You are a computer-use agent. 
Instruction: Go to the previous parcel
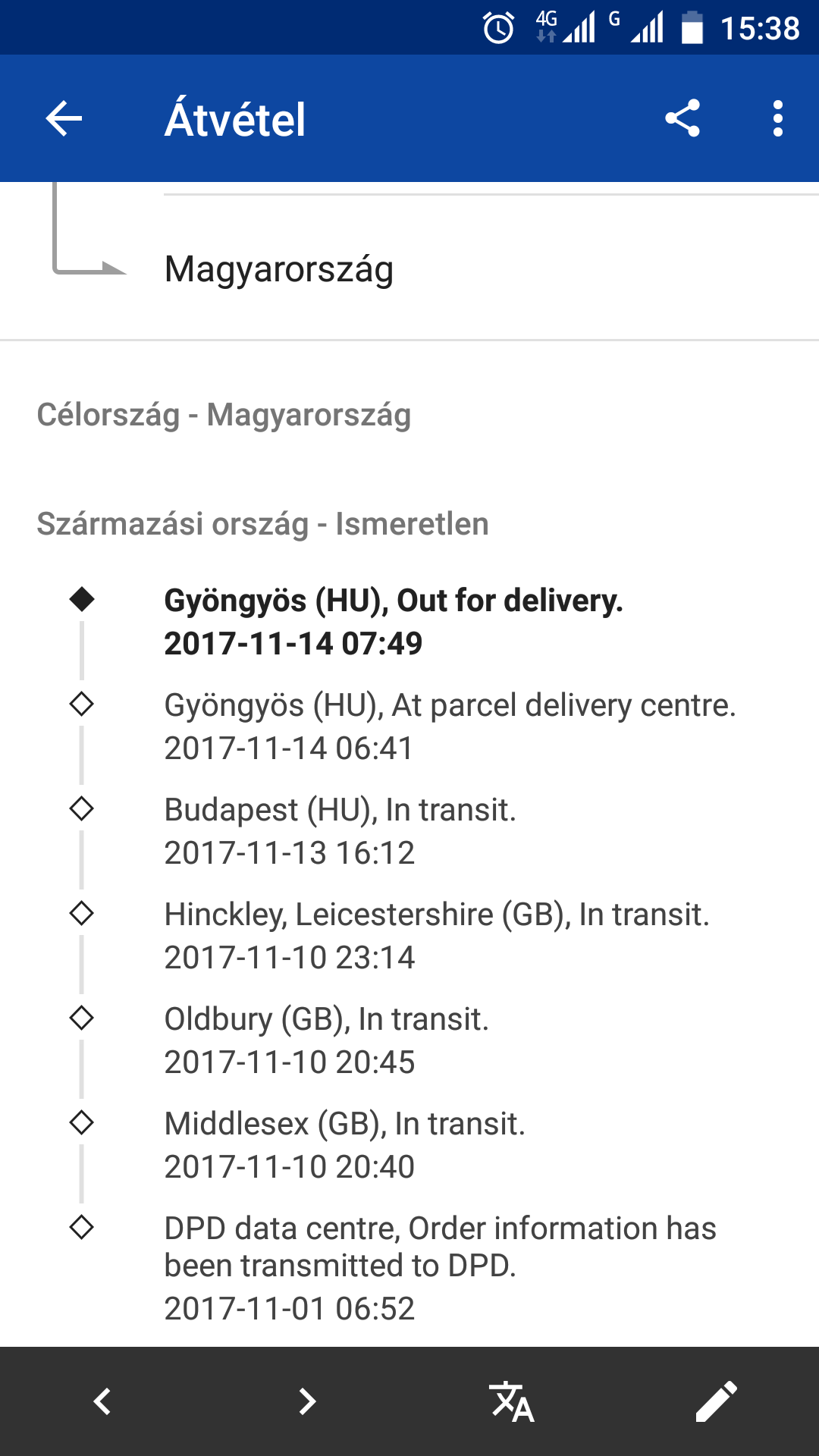[102, 1401]
